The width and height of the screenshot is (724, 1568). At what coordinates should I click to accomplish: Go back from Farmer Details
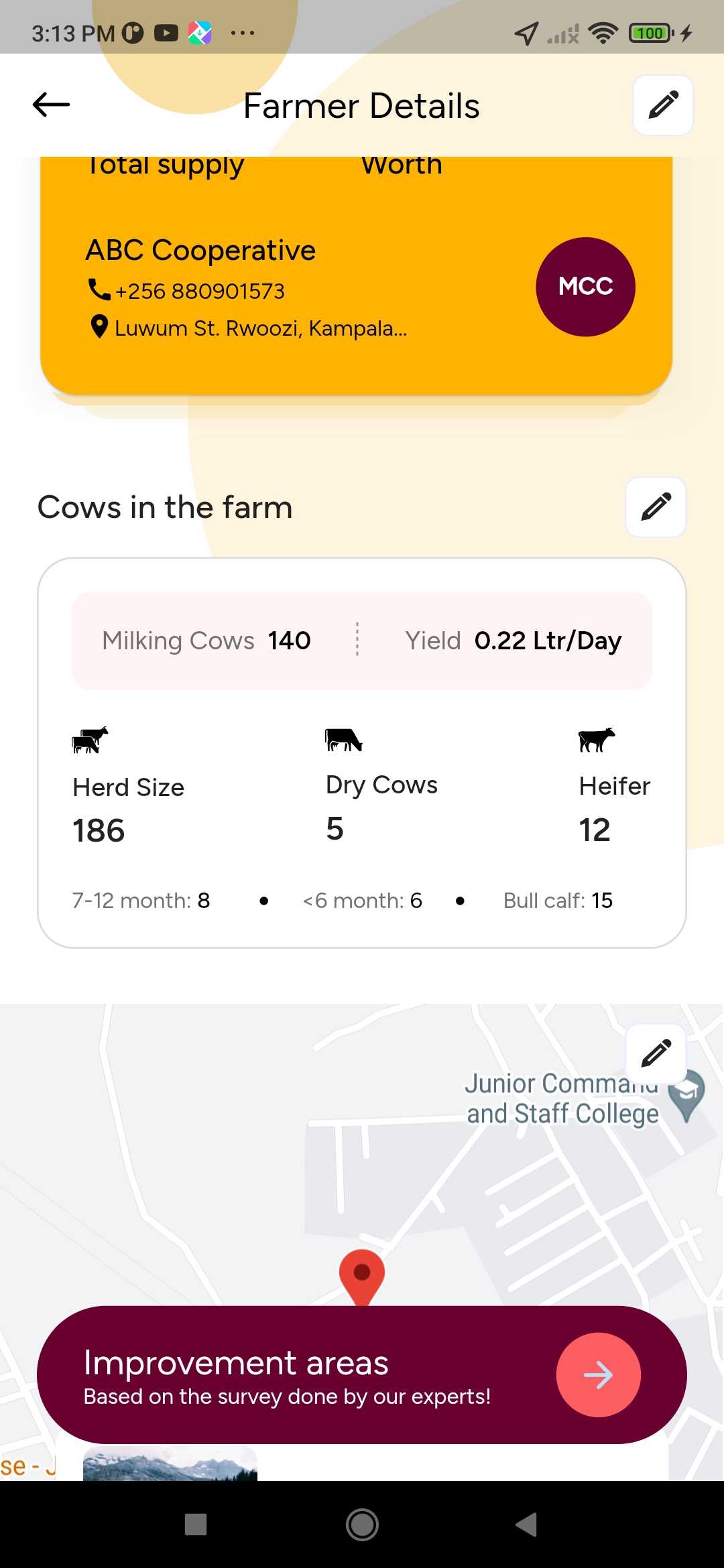point(52,105)
